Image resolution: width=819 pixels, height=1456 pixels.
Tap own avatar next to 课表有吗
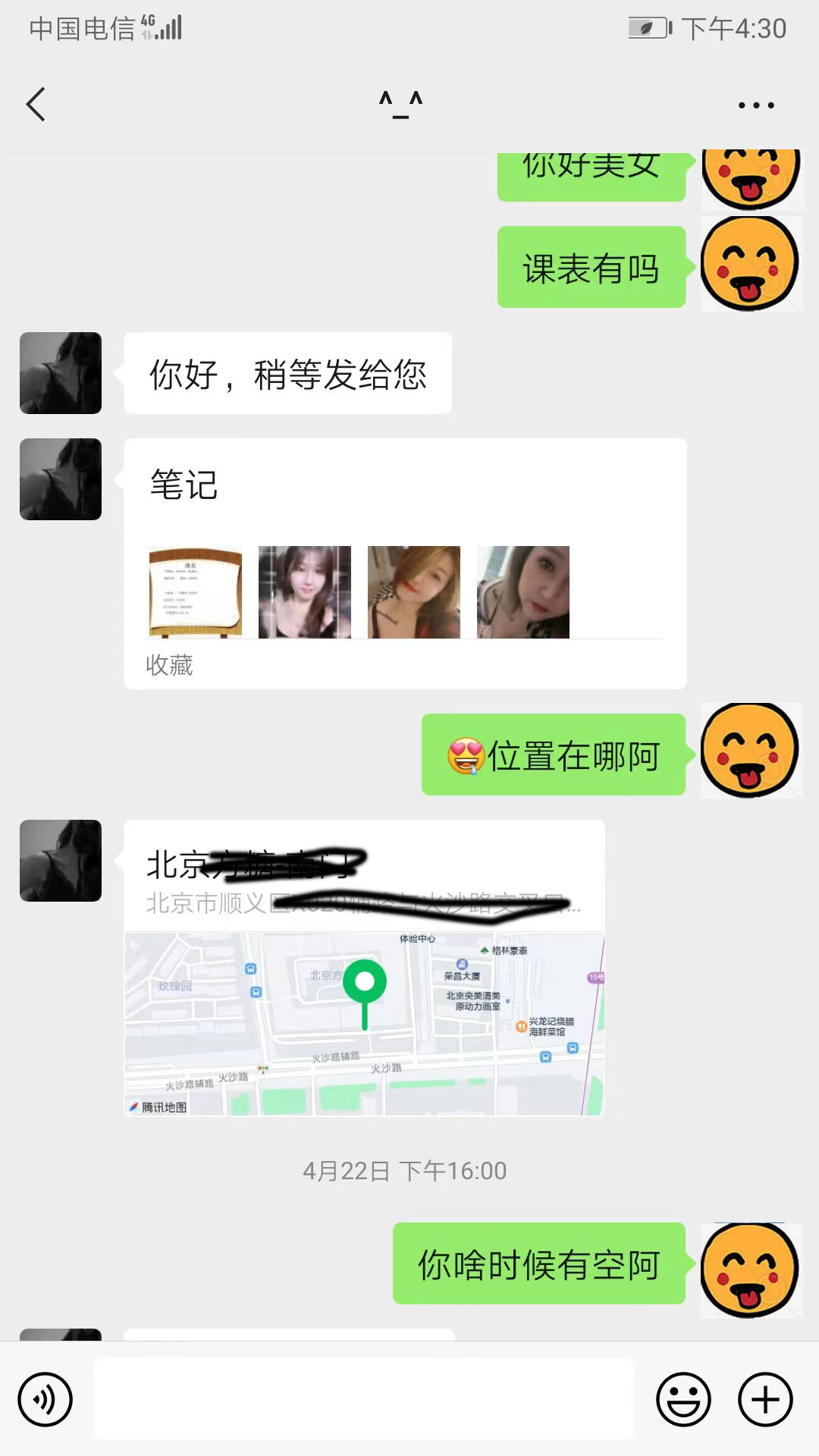coord(750,265)
